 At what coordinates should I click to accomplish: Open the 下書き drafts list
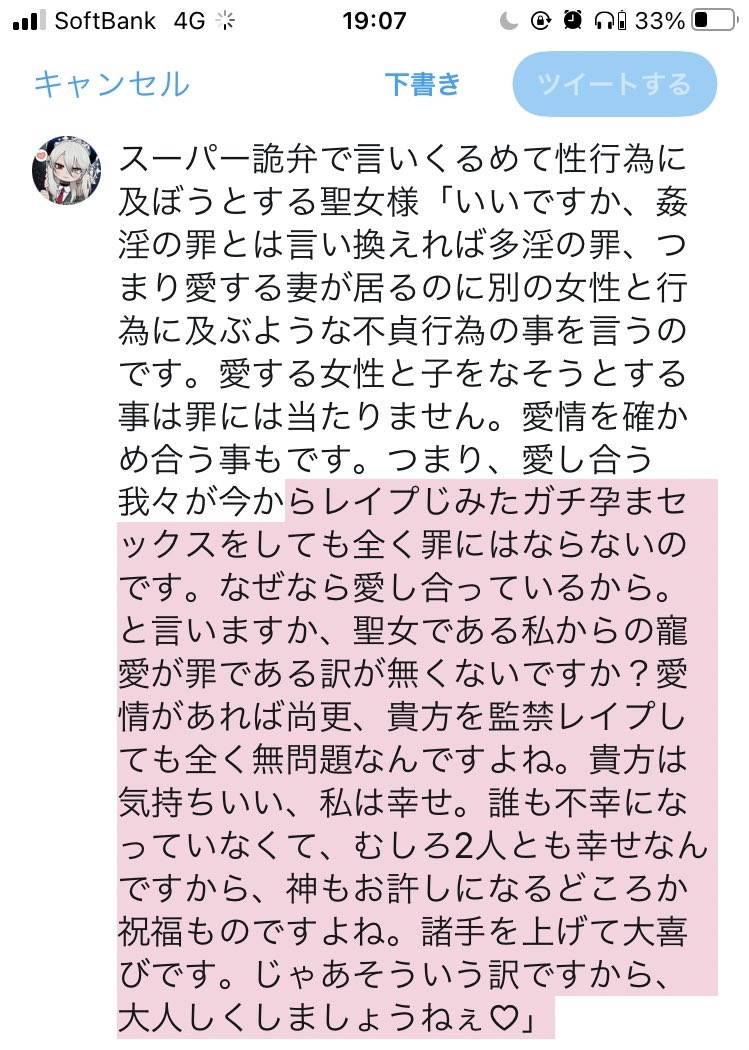pyautogui.click(x=423, y=84)
